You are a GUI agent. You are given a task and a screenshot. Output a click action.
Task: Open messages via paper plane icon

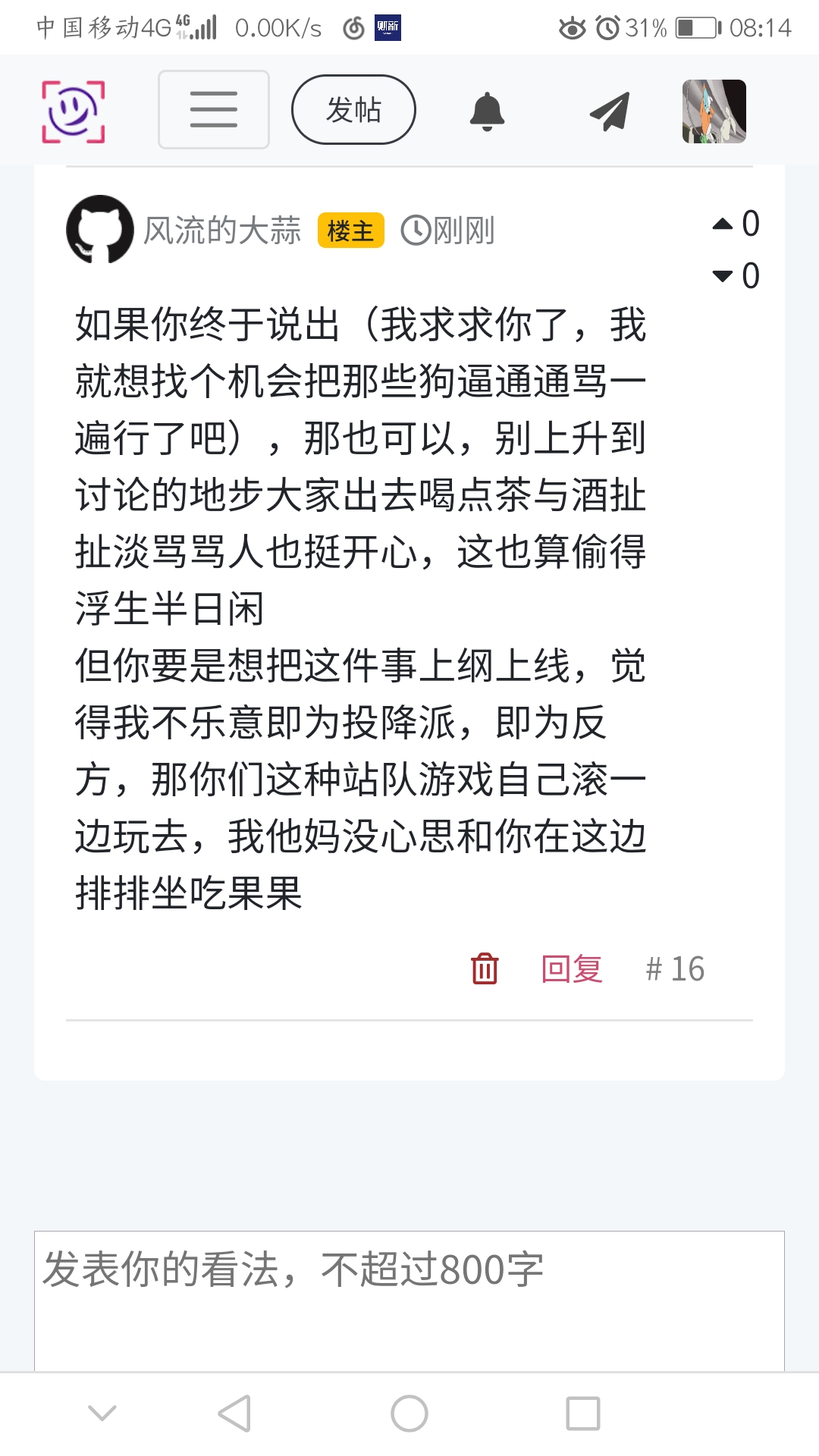(610, 111)
